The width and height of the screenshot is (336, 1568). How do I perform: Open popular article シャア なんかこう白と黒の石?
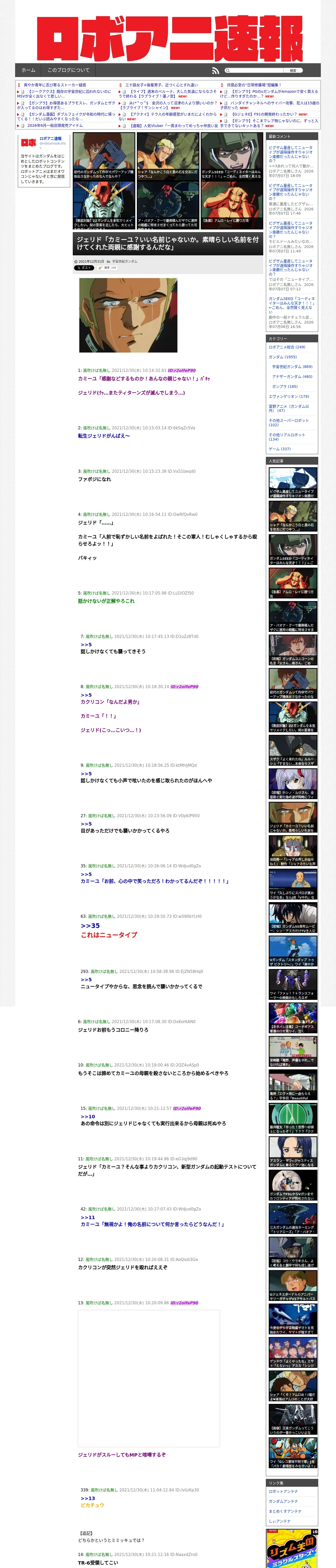click(293, 517)
